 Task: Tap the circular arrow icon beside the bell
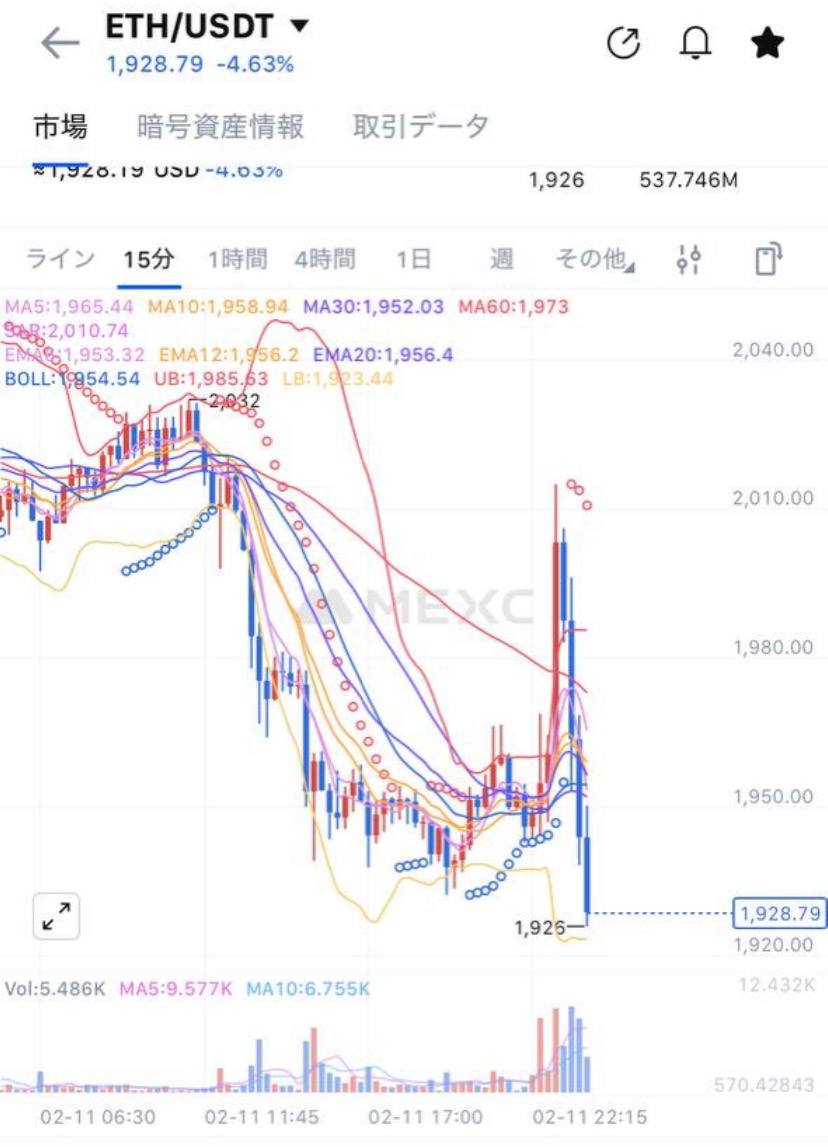pyautogui.click(x=624, y=43)
